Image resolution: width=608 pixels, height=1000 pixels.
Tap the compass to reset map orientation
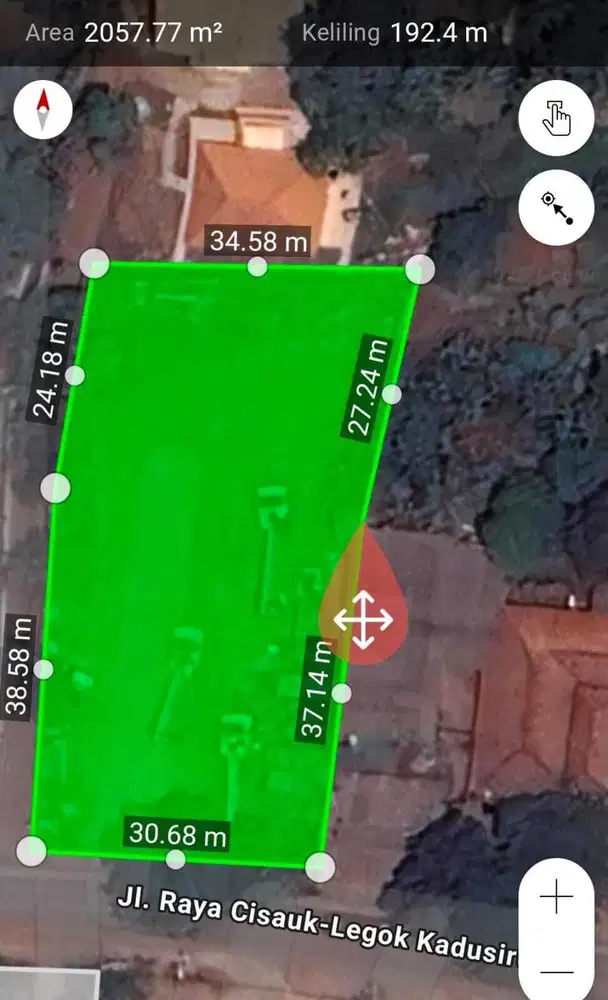click(42, 110)
